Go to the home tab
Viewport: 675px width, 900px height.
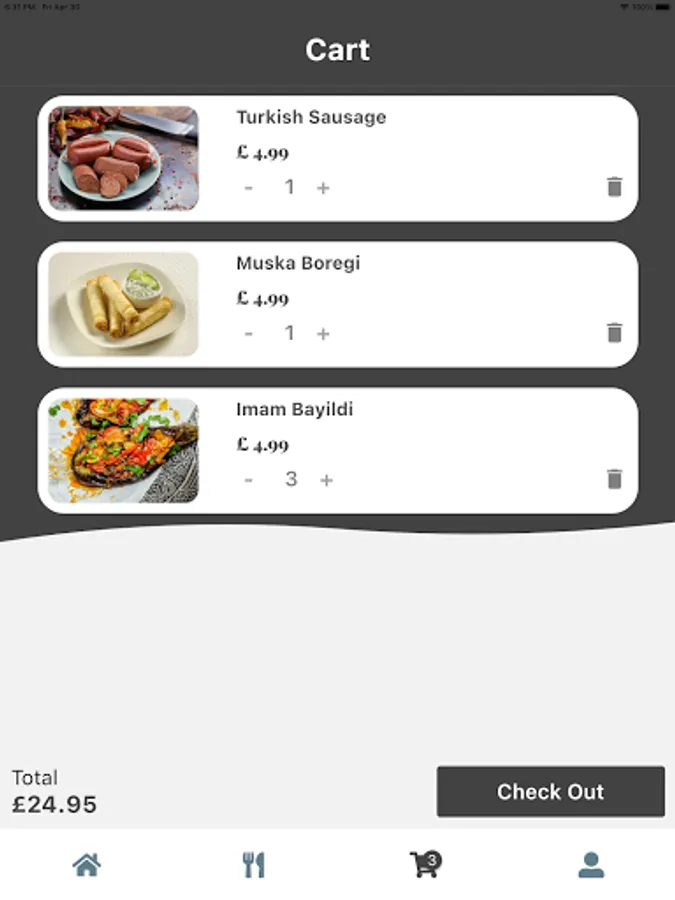click(x=87, y=865)
